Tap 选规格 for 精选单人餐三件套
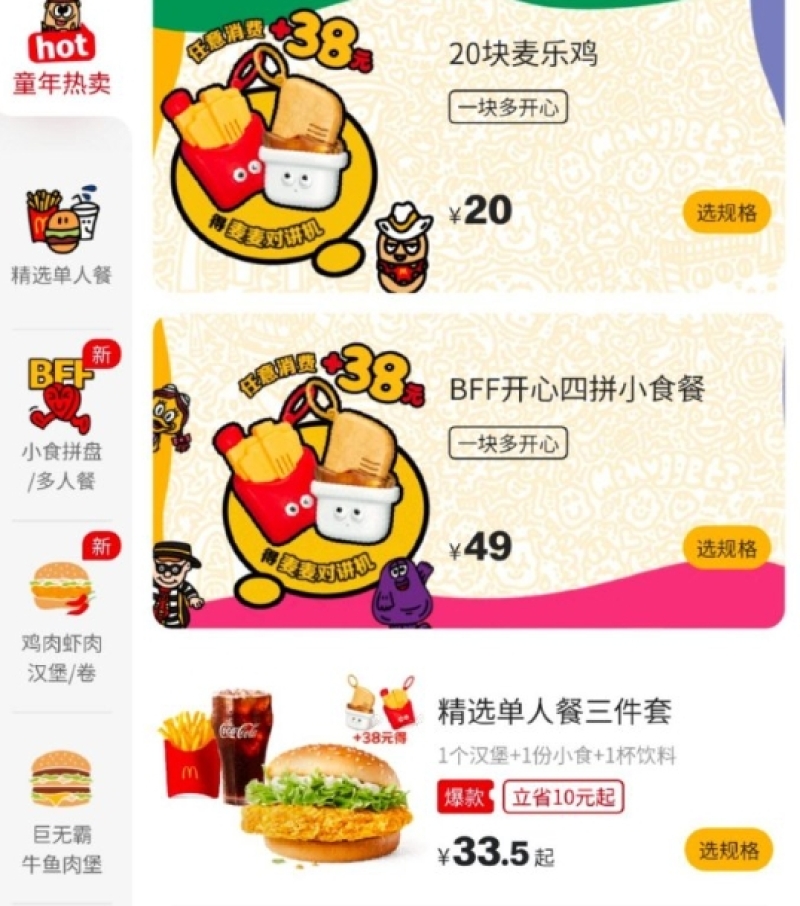Image resolution: width=800 pixels, height=906 pixels. pos(728,850)
